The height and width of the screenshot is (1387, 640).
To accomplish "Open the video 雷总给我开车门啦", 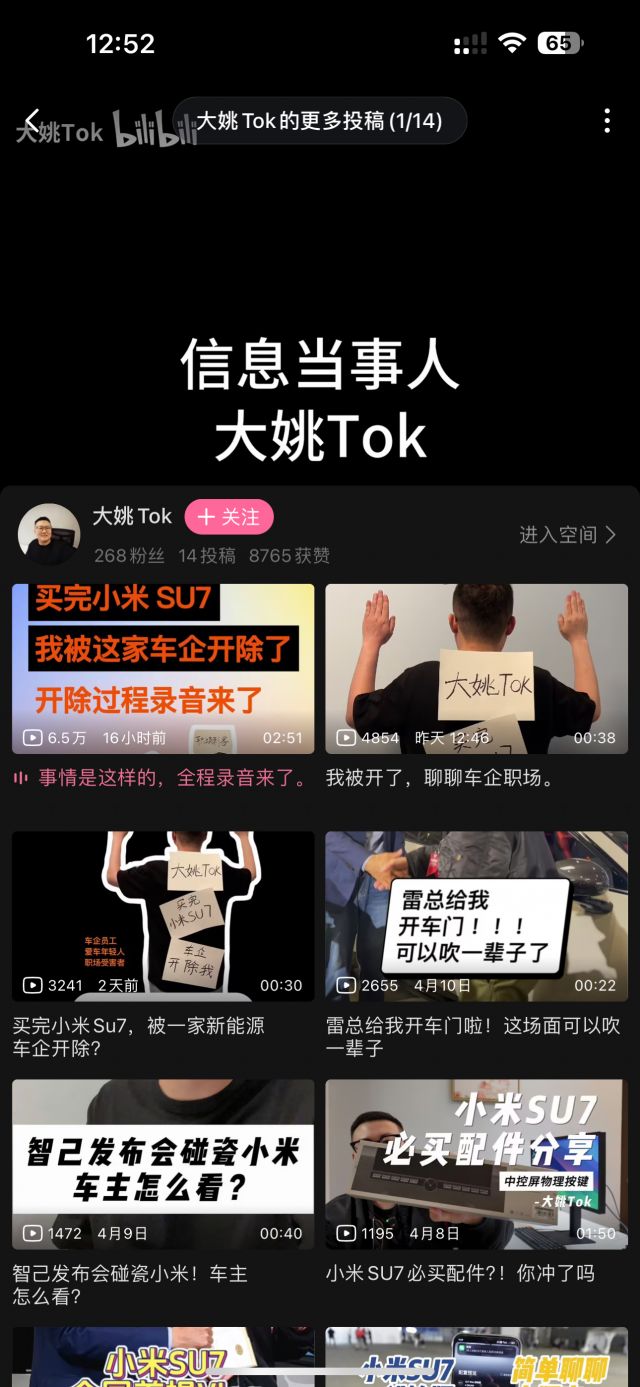I will [476, 916].
